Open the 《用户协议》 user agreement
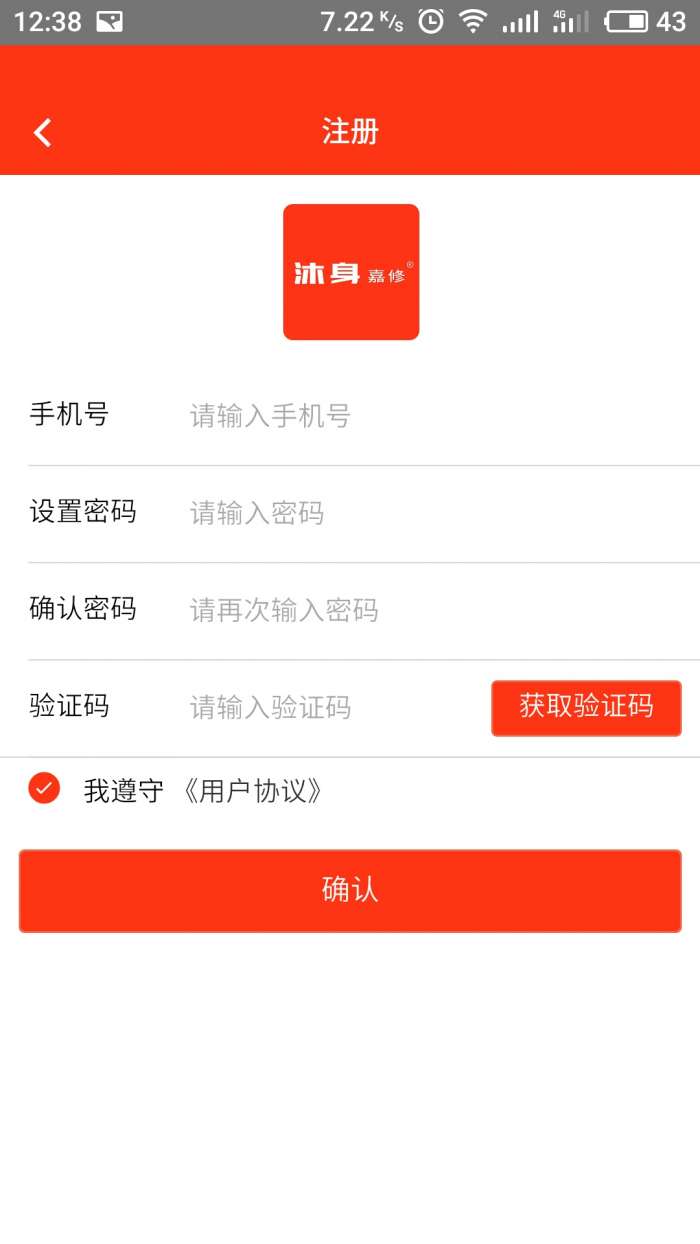The image size is (700, 1244). point(254,792)
